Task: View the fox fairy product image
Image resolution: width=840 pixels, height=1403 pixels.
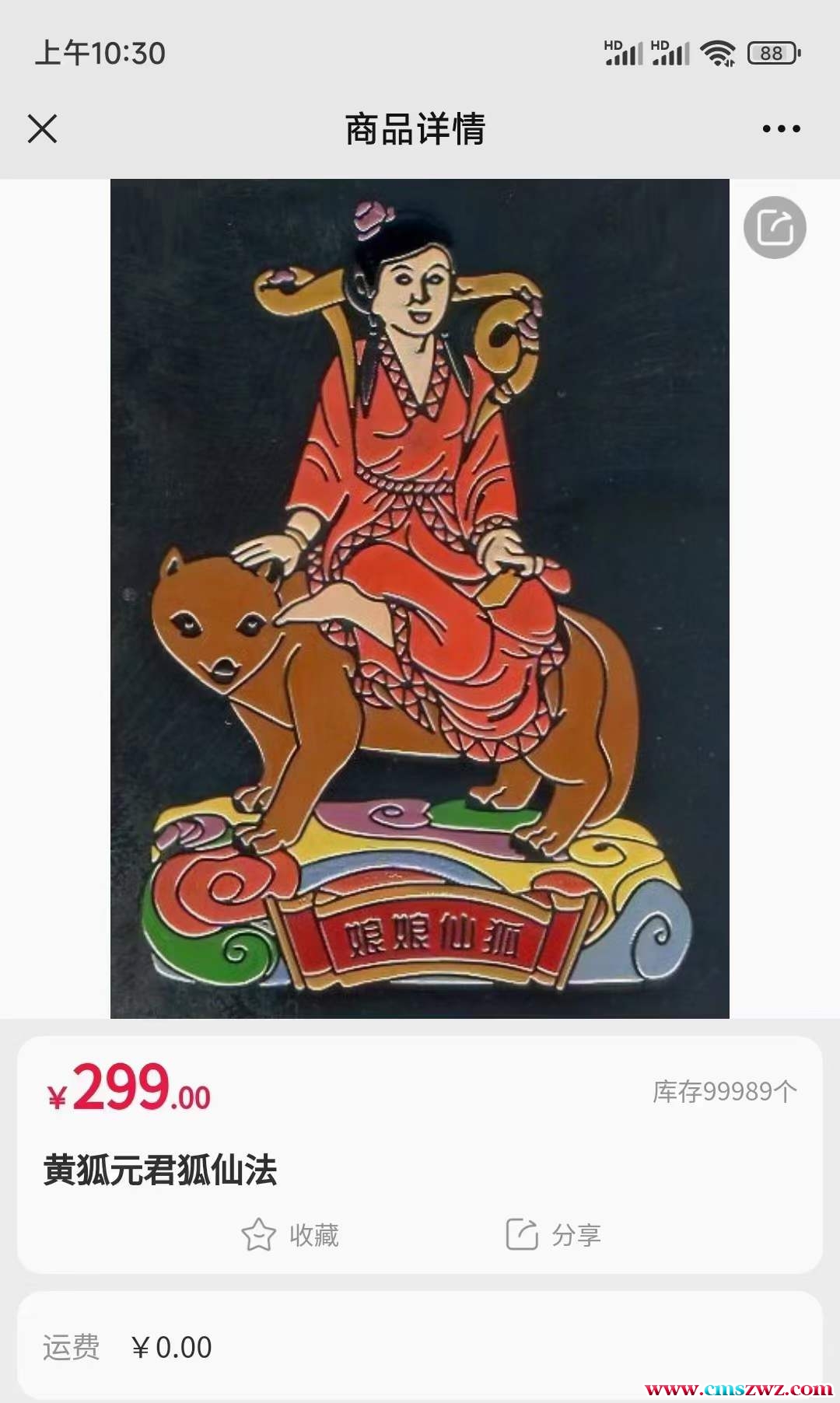Action: (x=420, y=599)
